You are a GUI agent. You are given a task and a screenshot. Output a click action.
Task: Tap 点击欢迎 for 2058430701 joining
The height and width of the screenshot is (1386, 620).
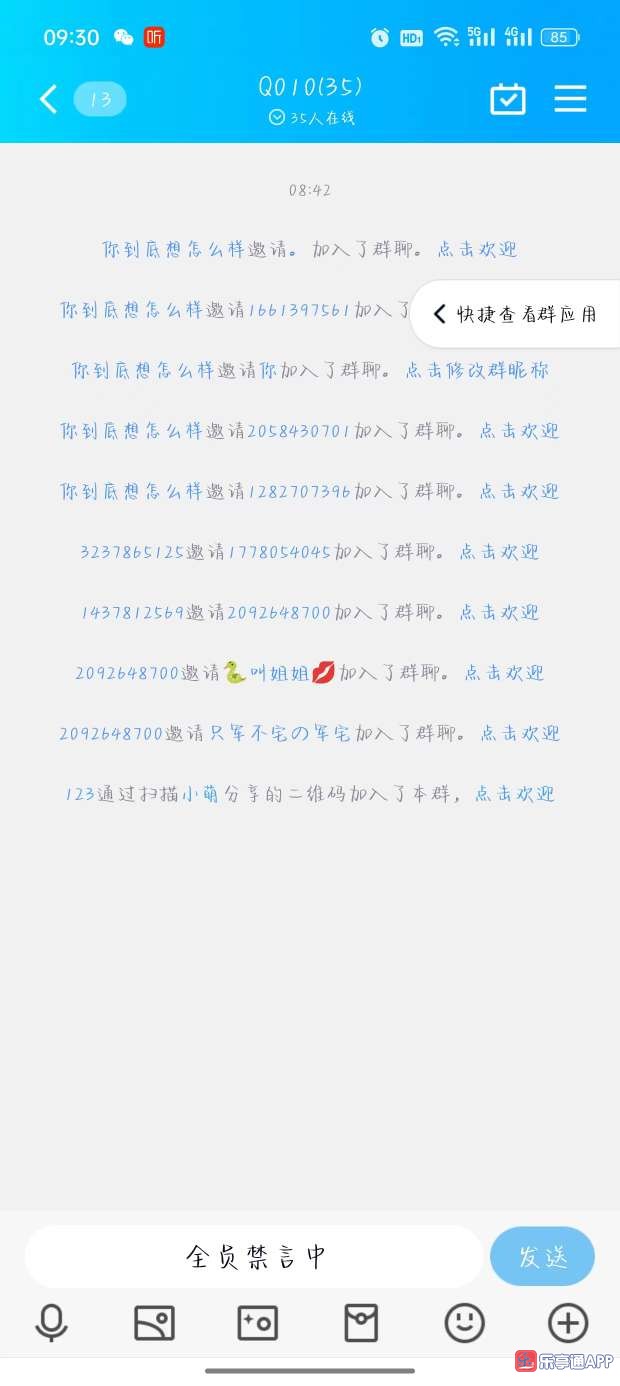pos(519,431)
